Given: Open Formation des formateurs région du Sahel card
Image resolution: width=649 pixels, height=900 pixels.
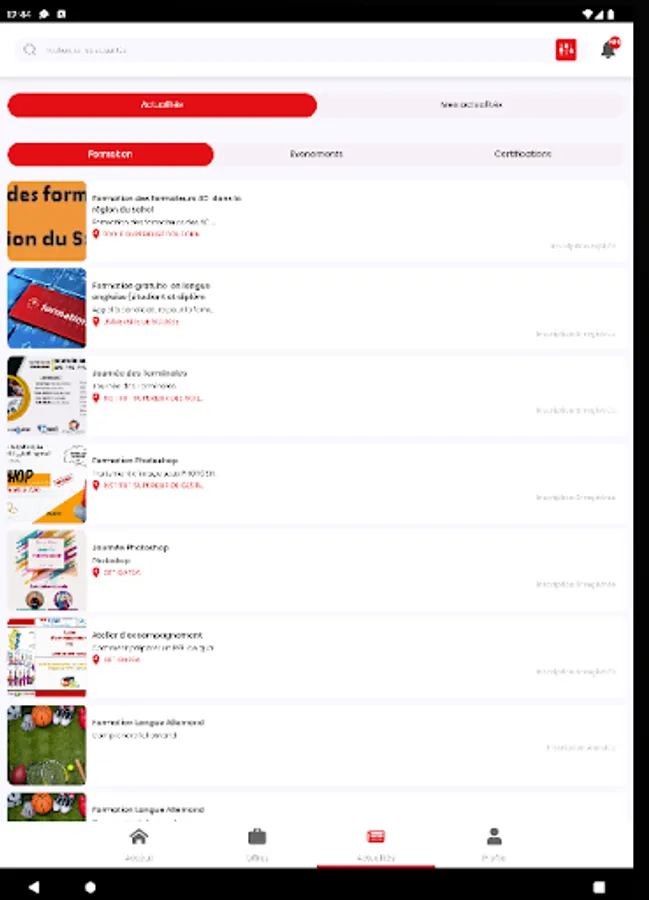Looking at the screenshot, I should [316, 221].
